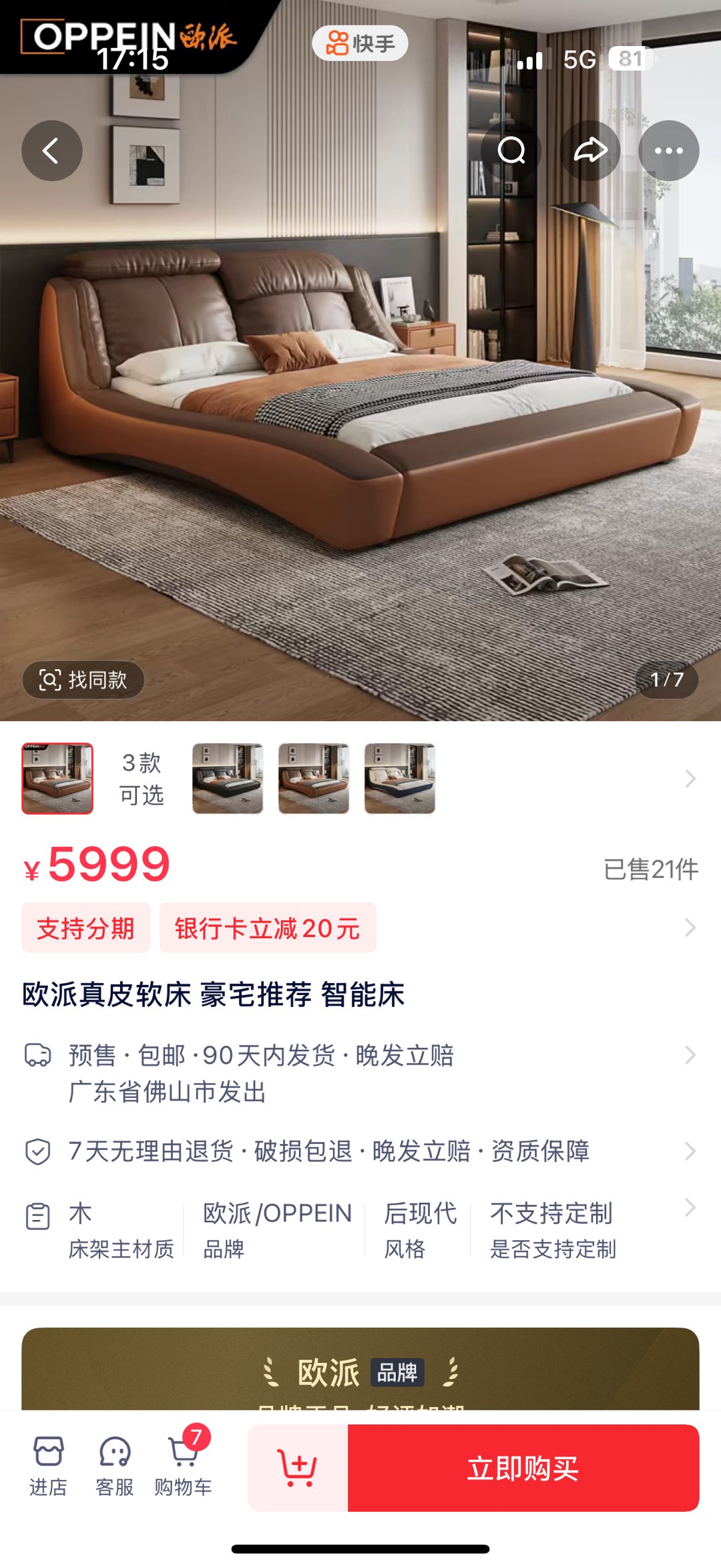
Task: Contact 客服 customer service
Action: (115, 1466)
